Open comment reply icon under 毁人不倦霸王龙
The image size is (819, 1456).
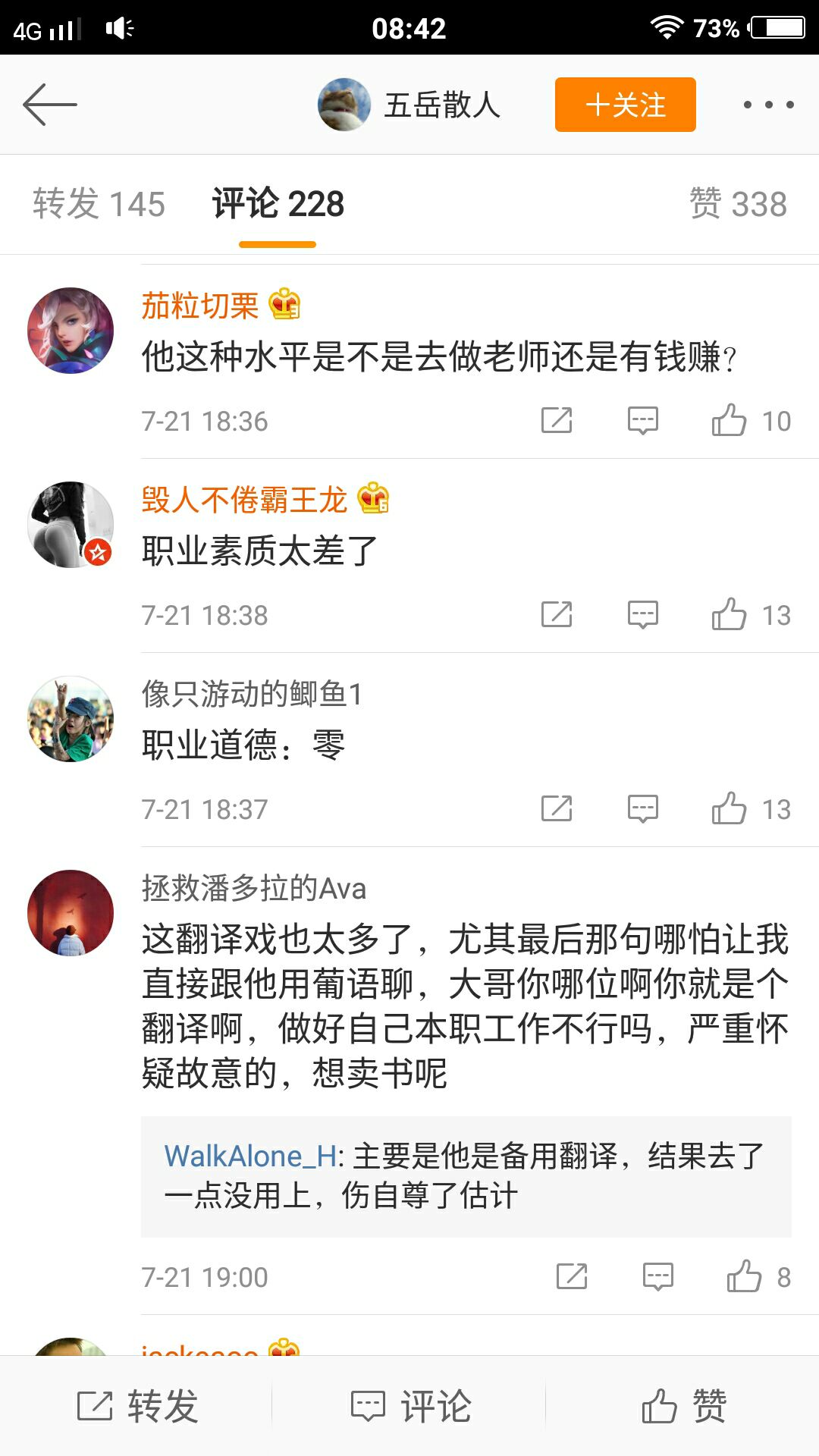(642, 614)
